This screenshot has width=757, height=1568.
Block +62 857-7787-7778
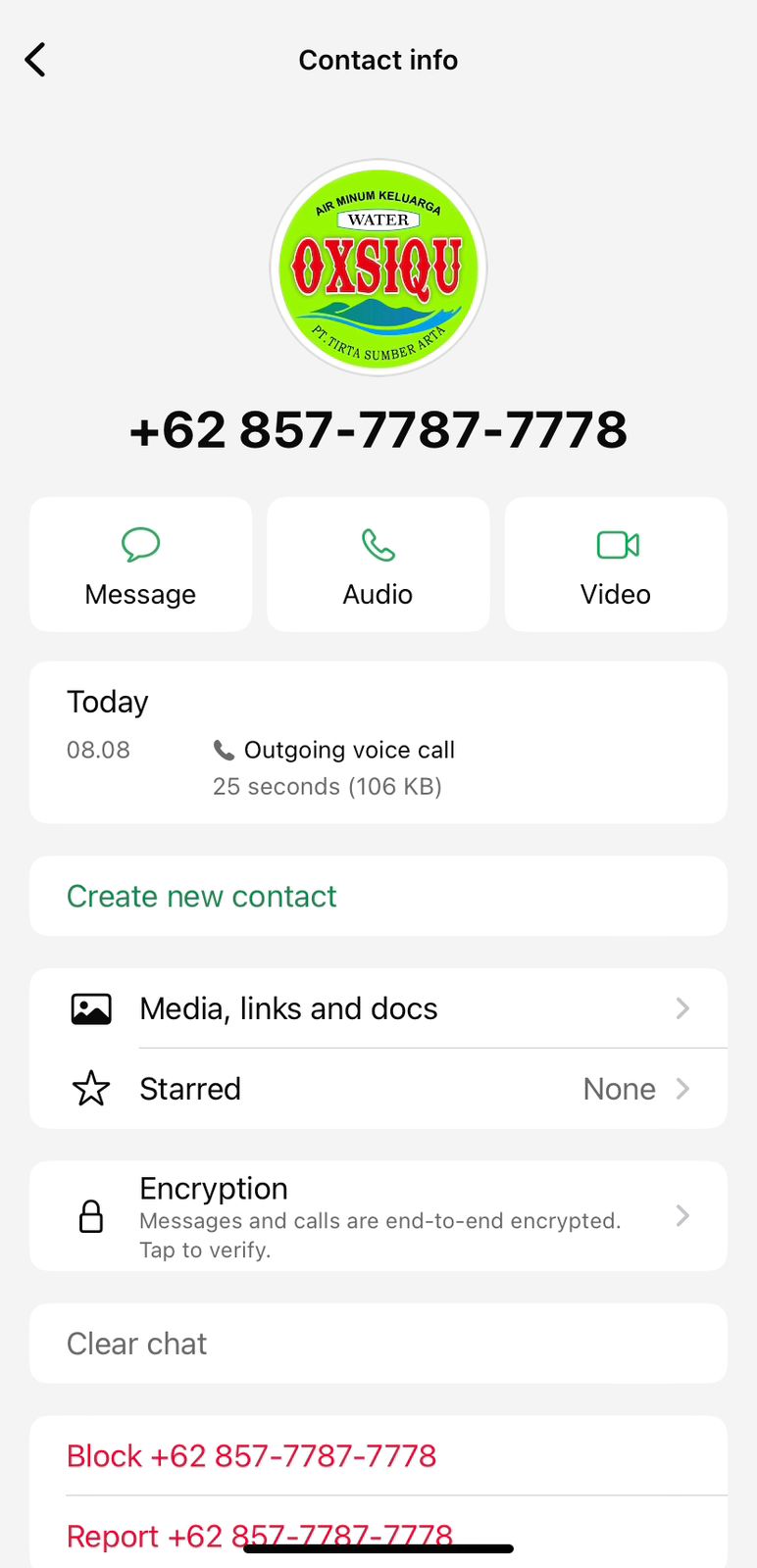click(252, 1456)
